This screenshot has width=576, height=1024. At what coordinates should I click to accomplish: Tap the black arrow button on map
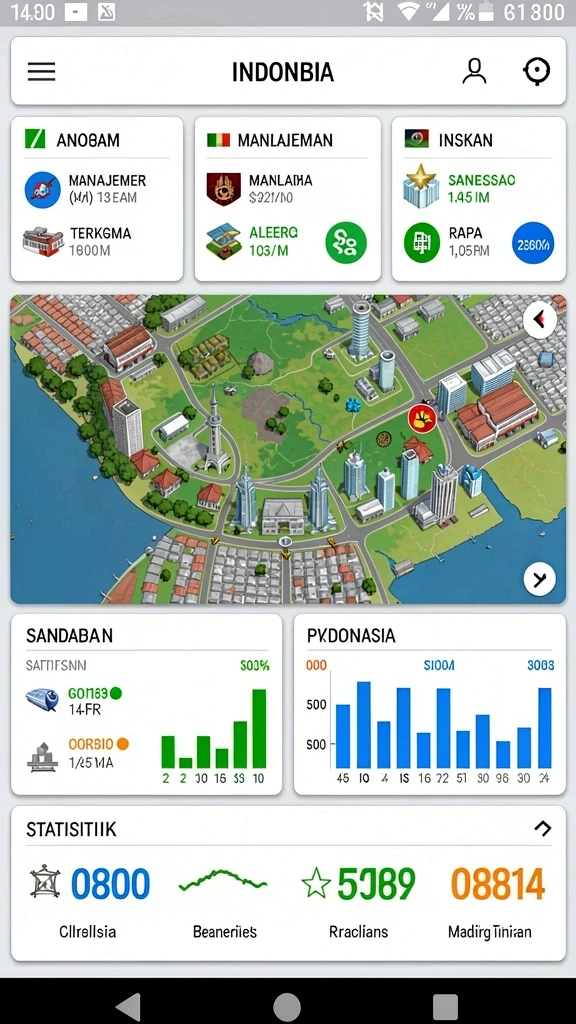tap(539, 579)
